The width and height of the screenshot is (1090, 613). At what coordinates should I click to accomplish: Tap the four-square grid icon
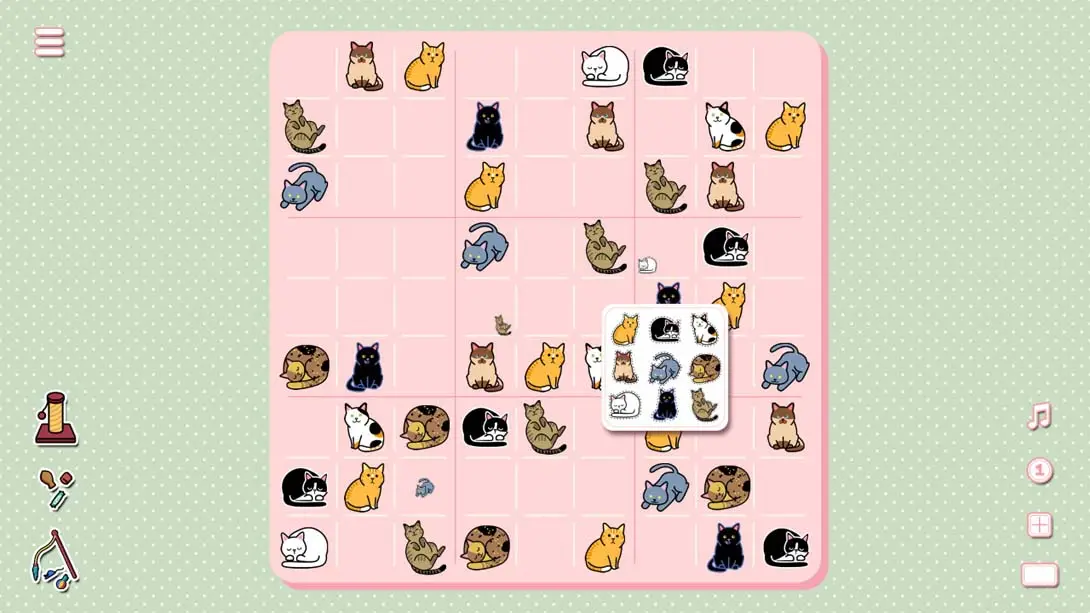1039,525
